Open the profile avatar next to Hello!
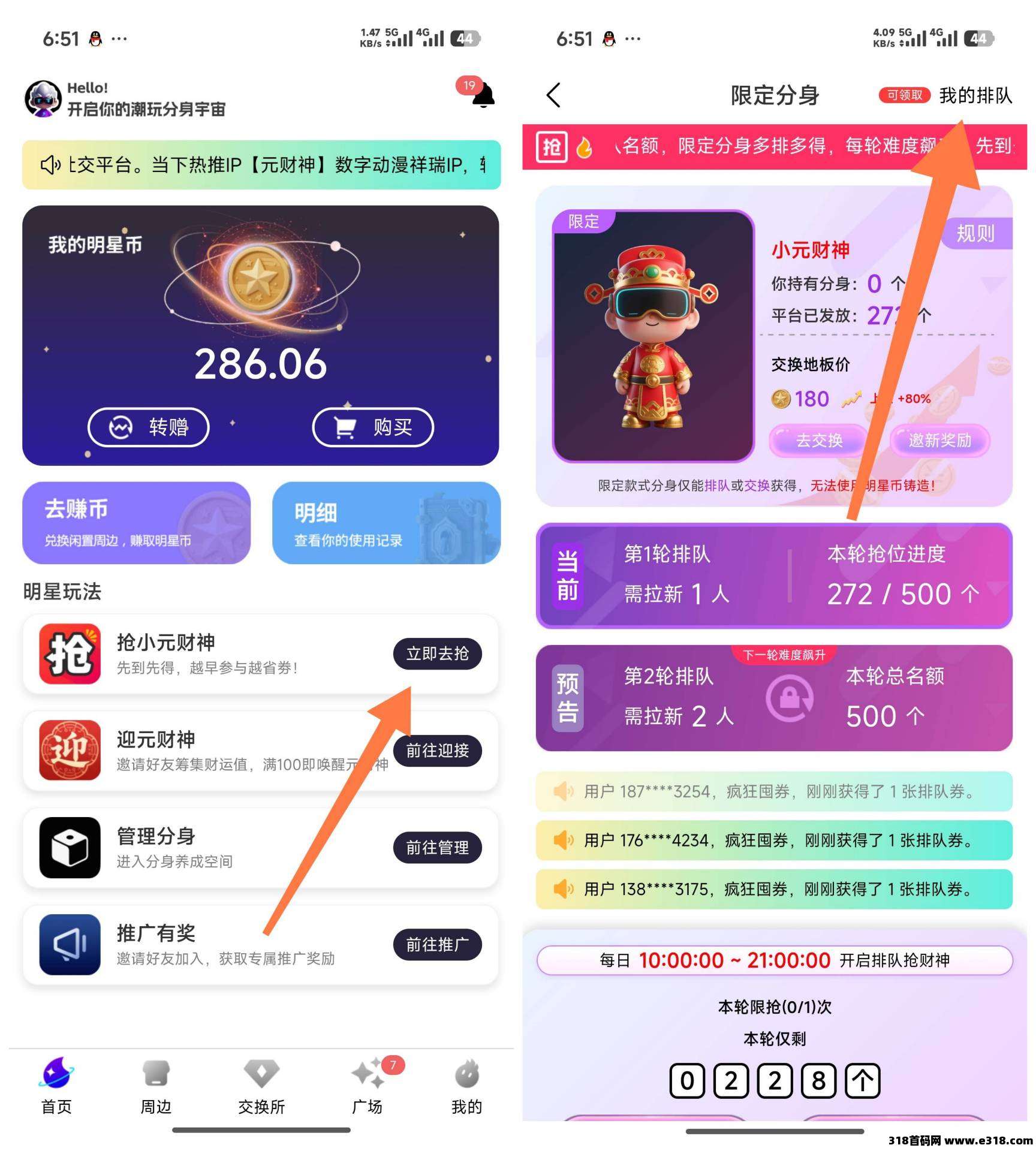The image size is (1036, 1151). coord(43,99)
